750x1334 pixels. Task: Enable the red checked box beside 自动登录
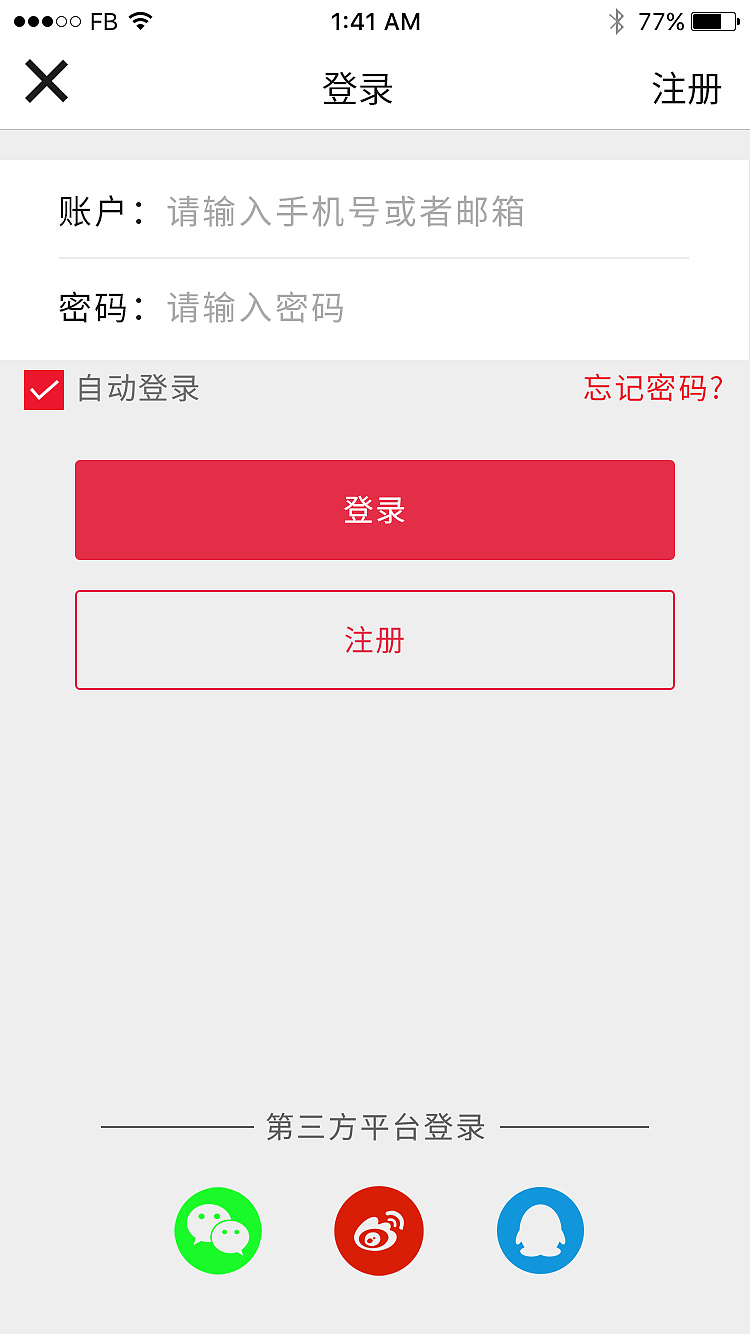click(x=43, y=389)
